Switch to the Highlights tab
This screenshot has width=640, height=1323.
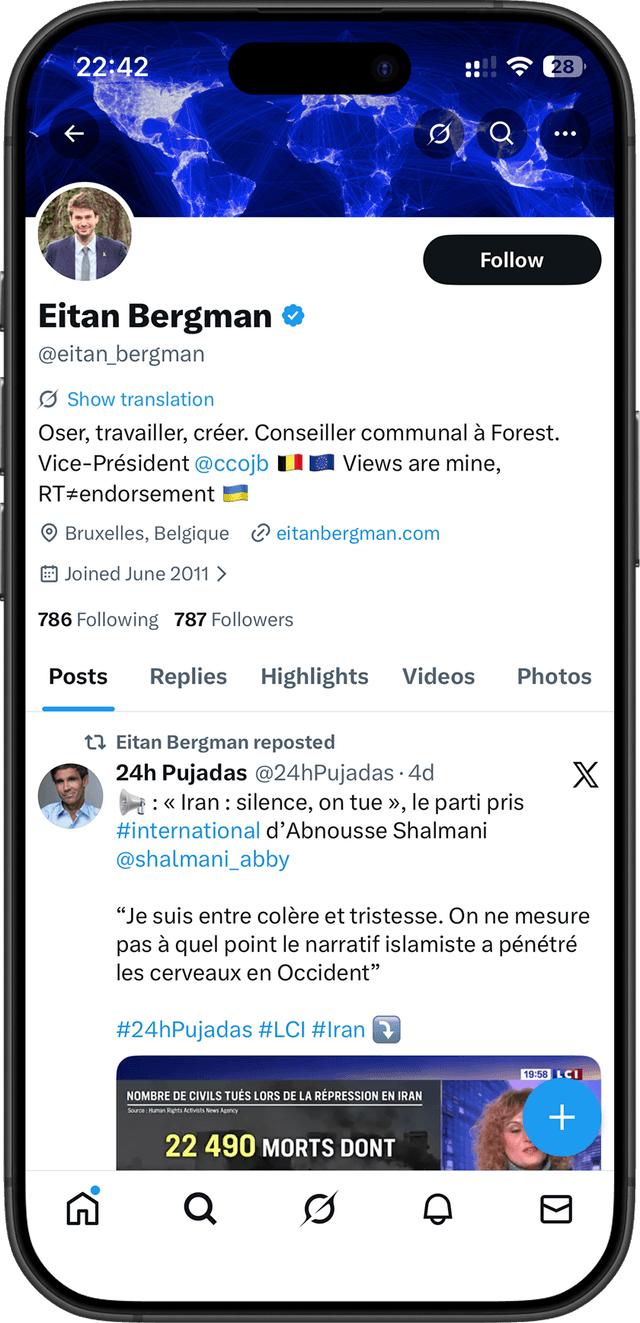(x=314, y=677)
